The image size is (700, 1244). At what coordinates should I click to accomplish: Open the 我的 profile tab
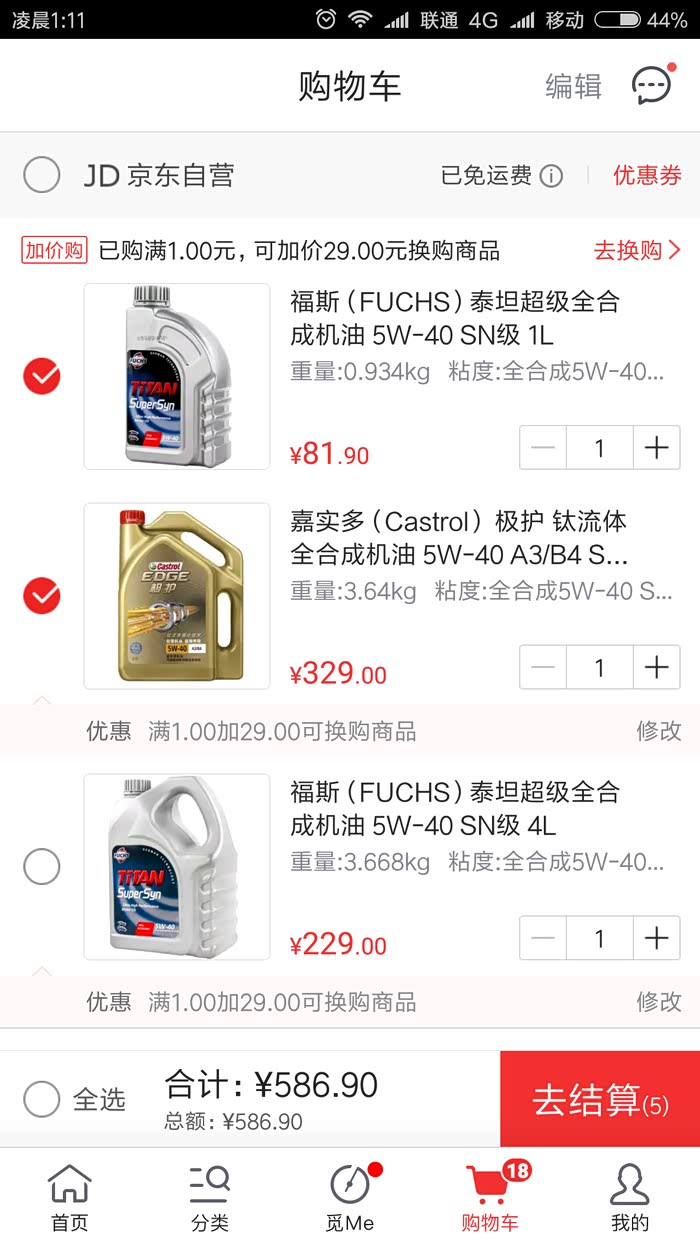pyautogui.click(x=630, y=1197)
